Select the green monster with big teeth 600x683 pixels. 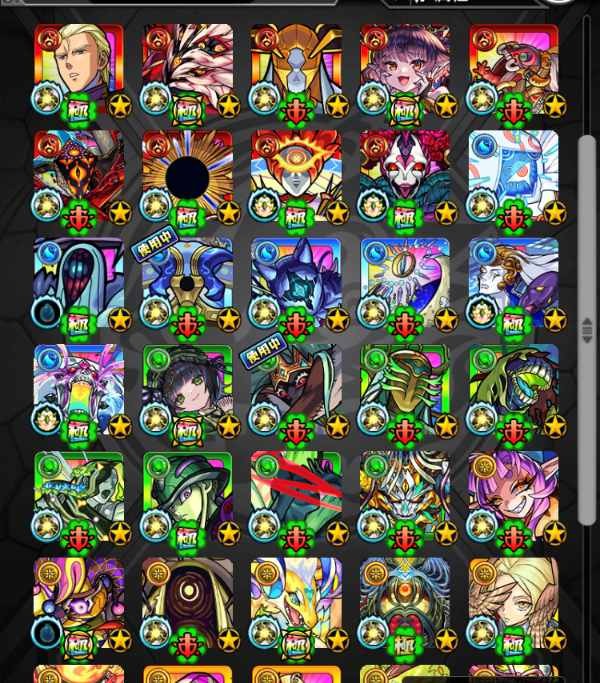[514, 393]
